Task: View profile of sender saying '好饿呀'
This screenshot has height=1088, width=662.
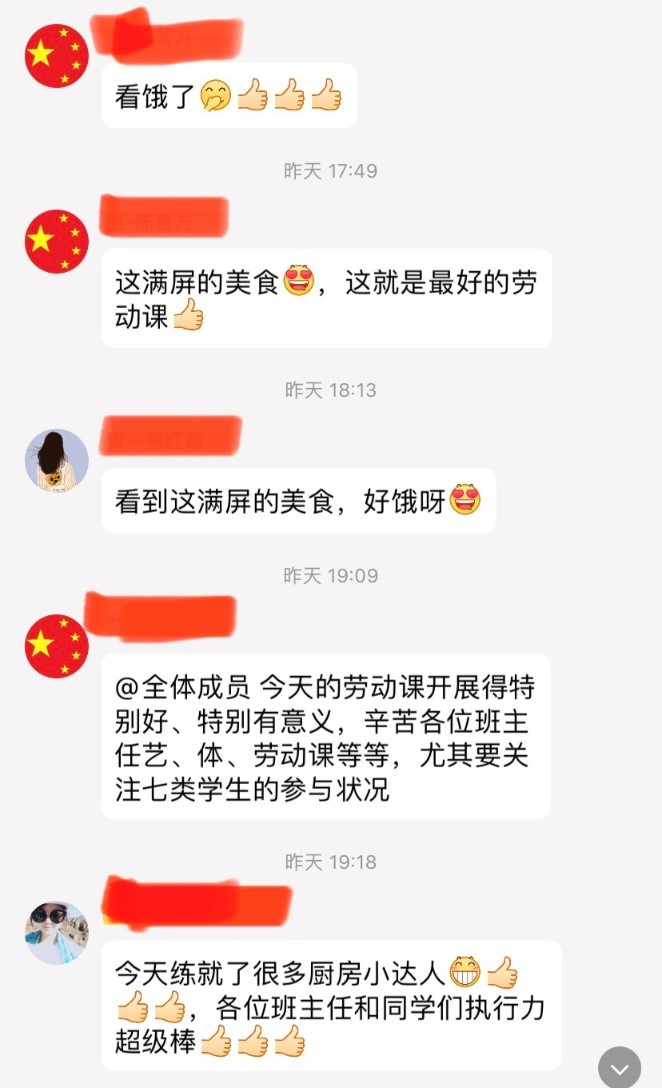Action: tap(56, 461)
